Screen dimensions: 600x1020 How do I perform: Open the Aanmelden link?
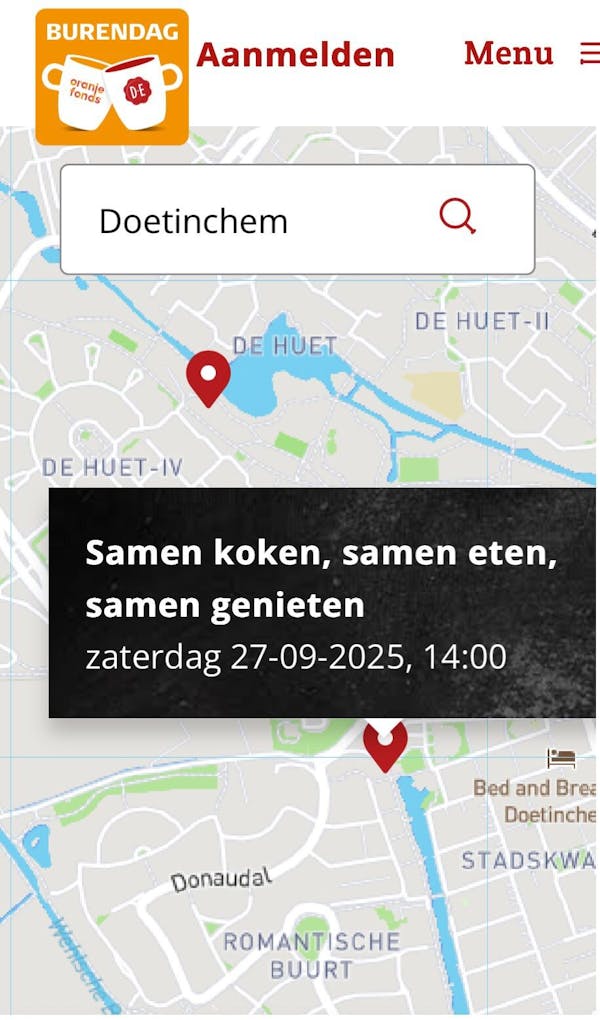click(x=295, y=54)
